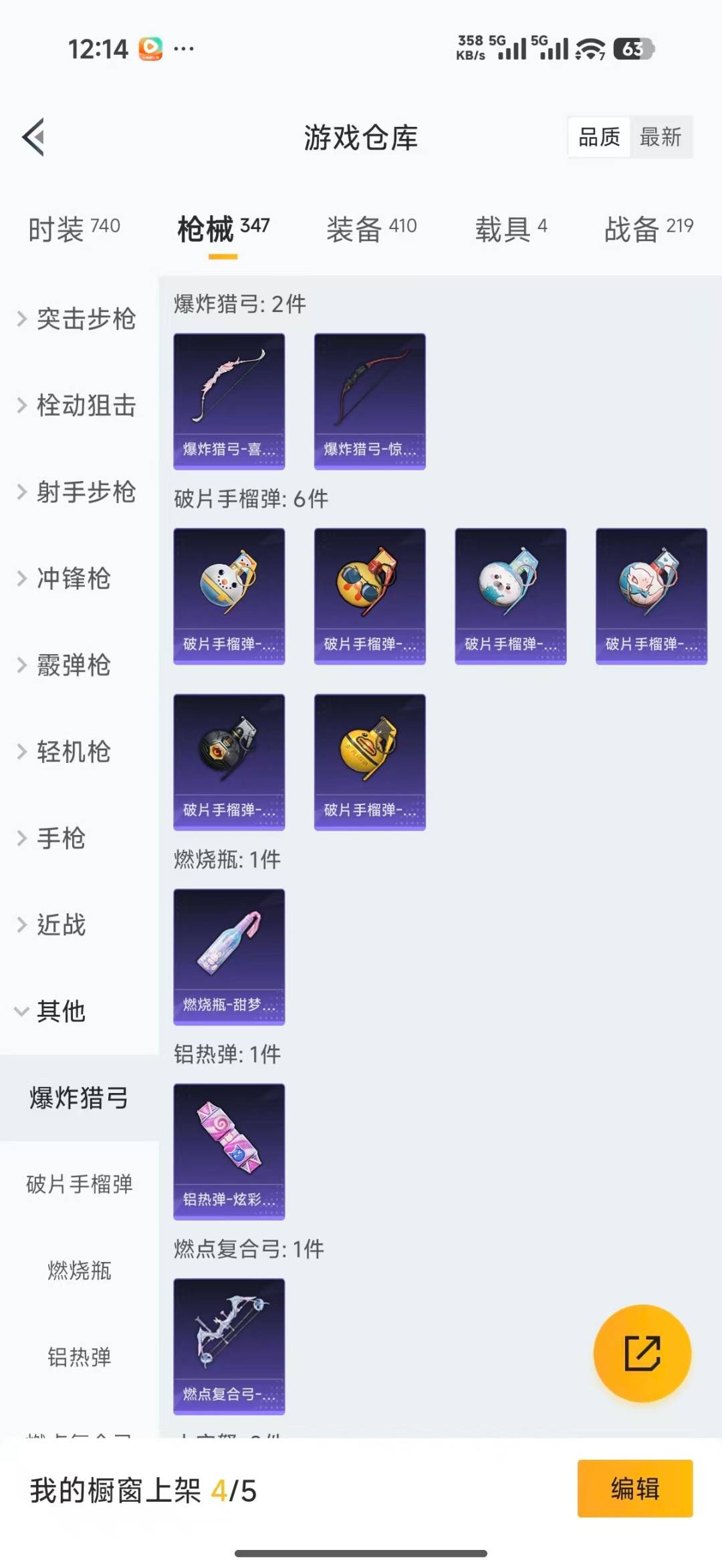View the 铝热弹-炫彩 thermite skin
This screenshot has height=1568, width=722.
[228, 1151]
